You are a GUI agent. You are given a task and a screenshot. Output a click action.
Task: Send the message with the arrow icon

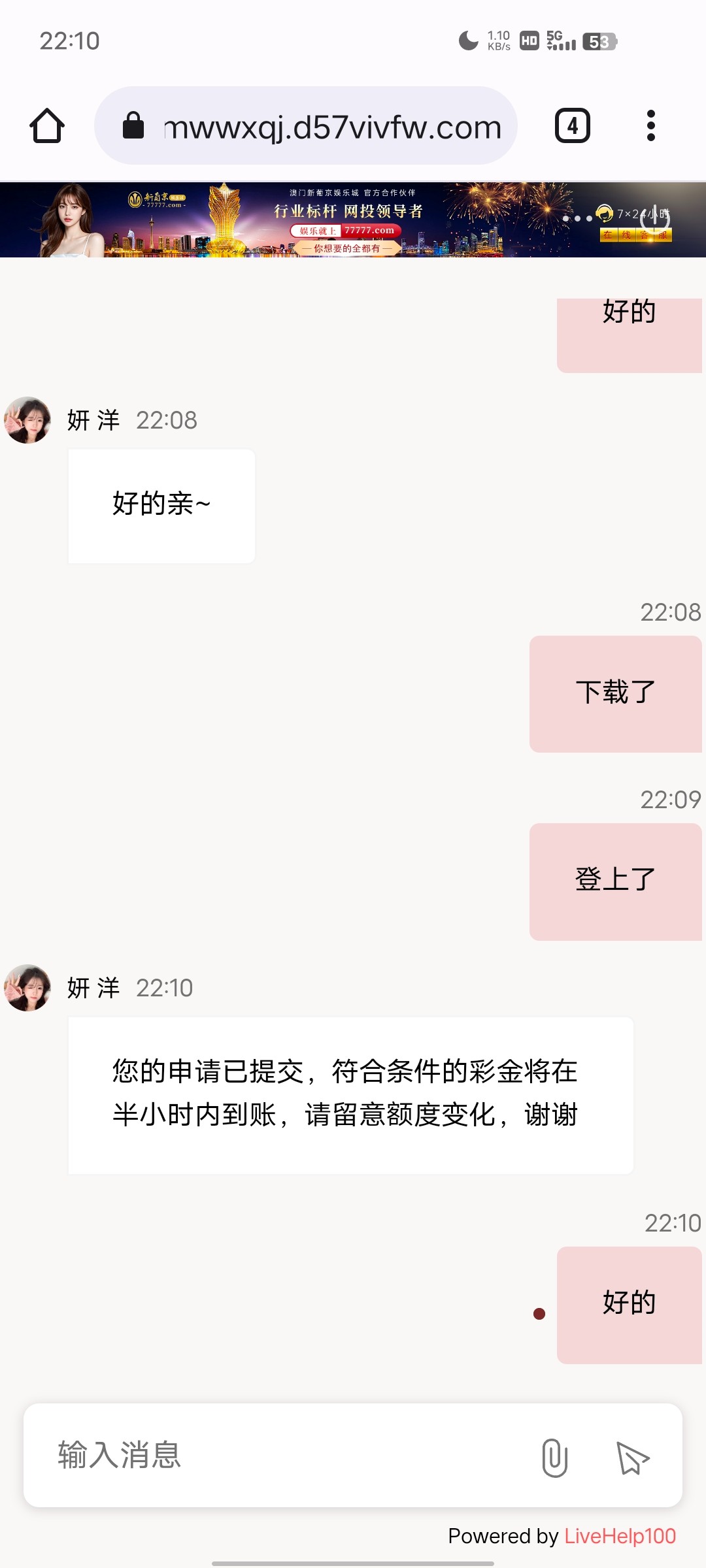pos(632,1457)
